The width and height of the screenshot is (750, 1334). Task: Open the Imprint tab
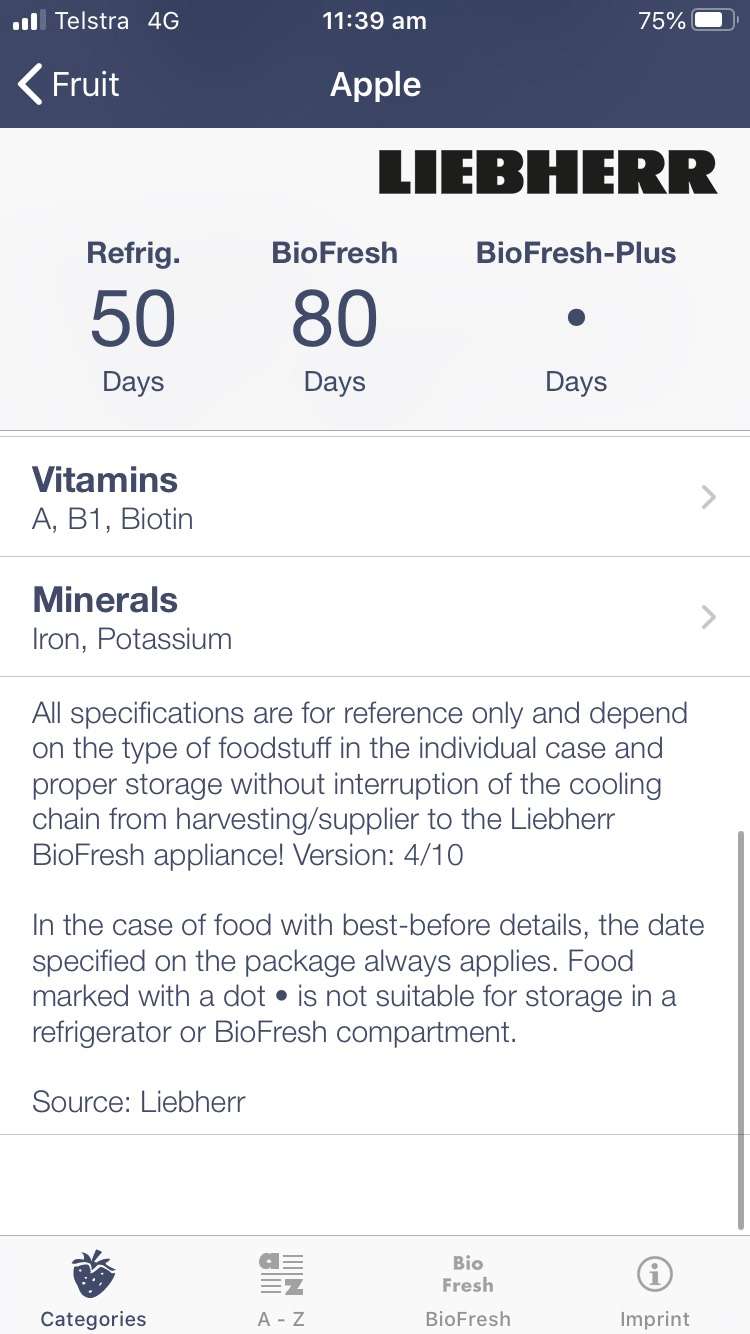655,1288
